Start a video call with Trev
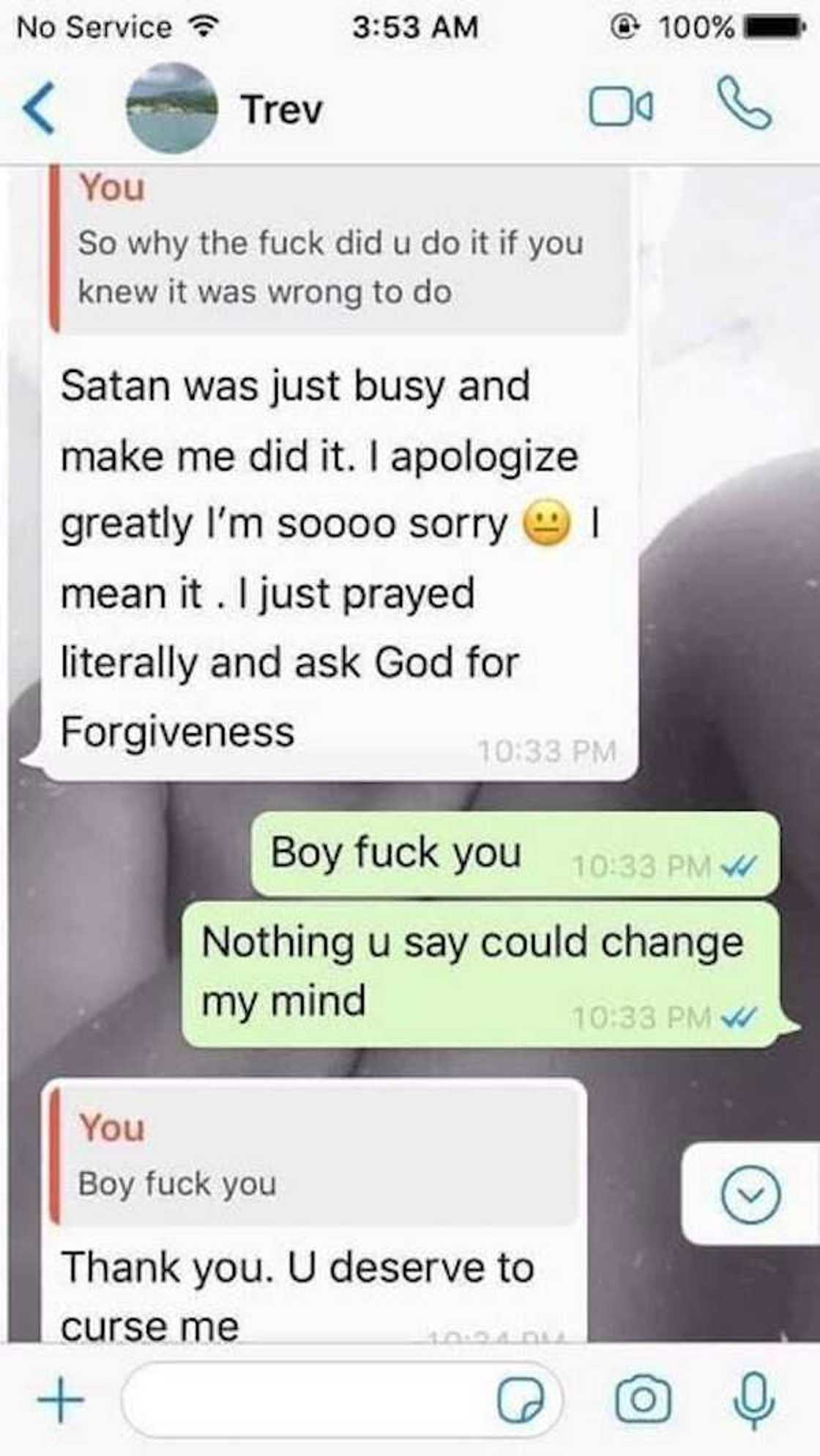The height and width of the screenshot is (1456, 820). pyautogui.click(x=621, y=108)
